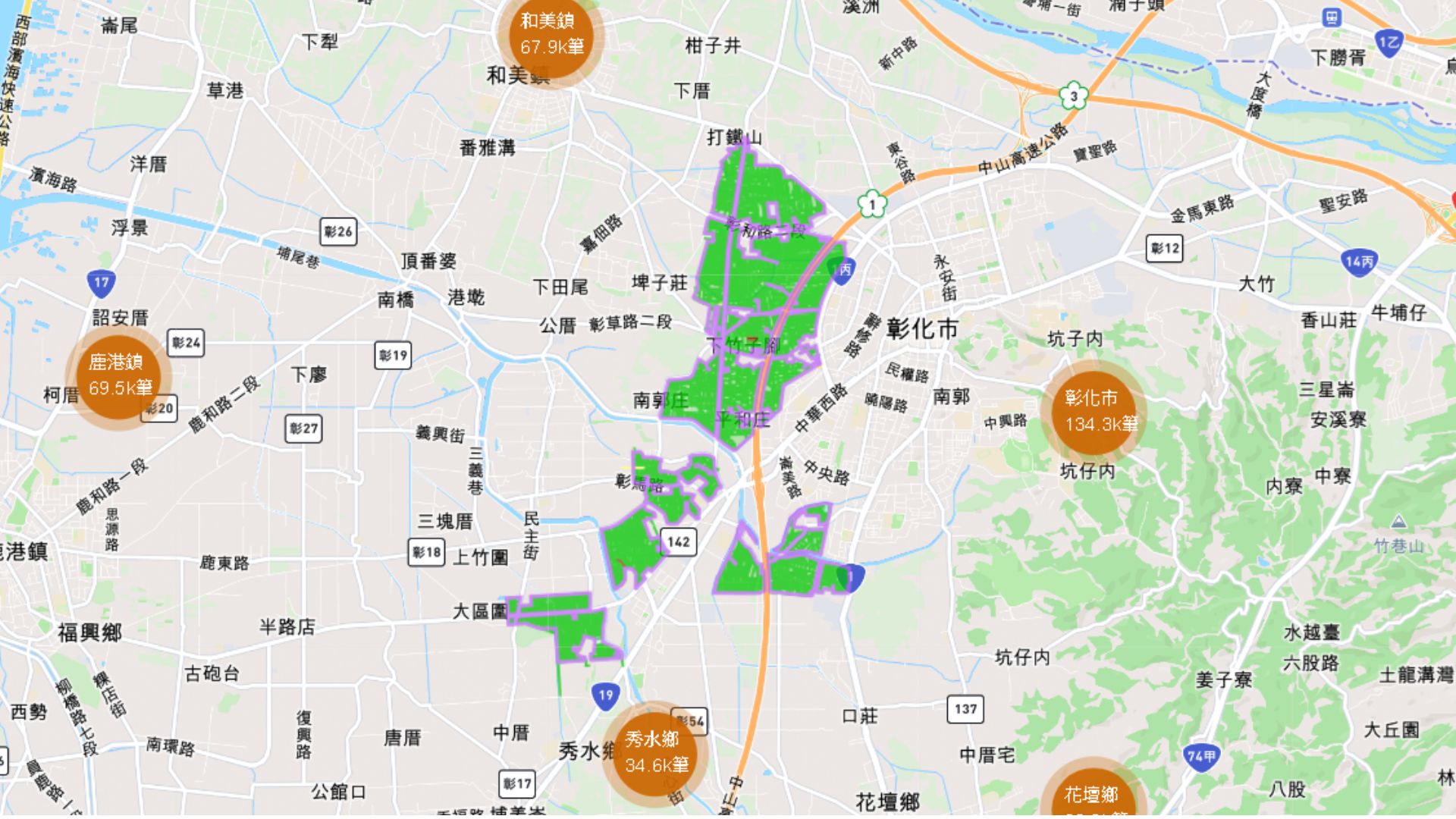Expand the 秀水鄉 34.6k筆 cluster marker
The height and width of the screenshot is (819, 1456).
tap(654, 752)
